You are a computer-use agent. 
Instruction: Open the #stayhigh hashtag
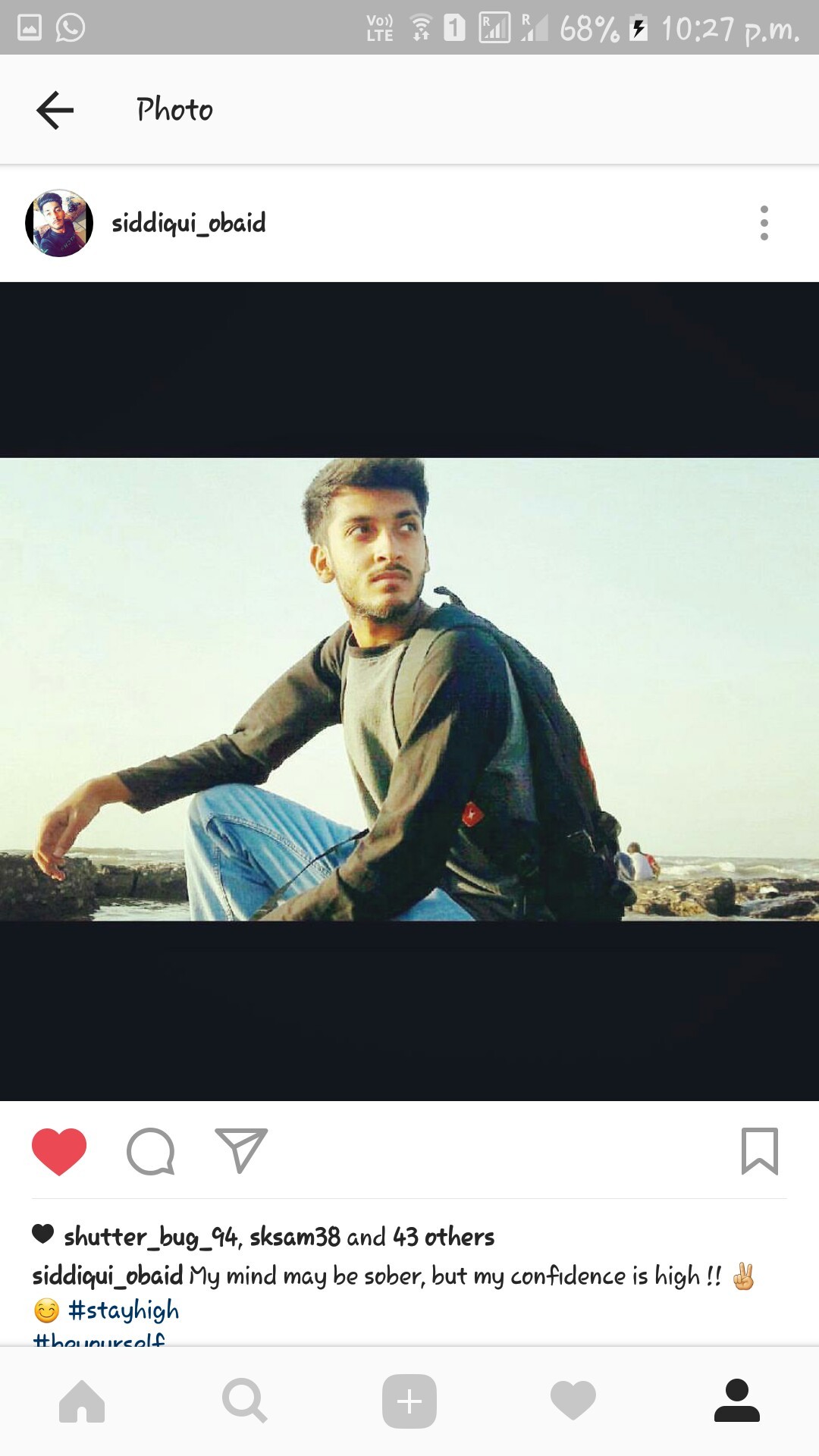124,1310
